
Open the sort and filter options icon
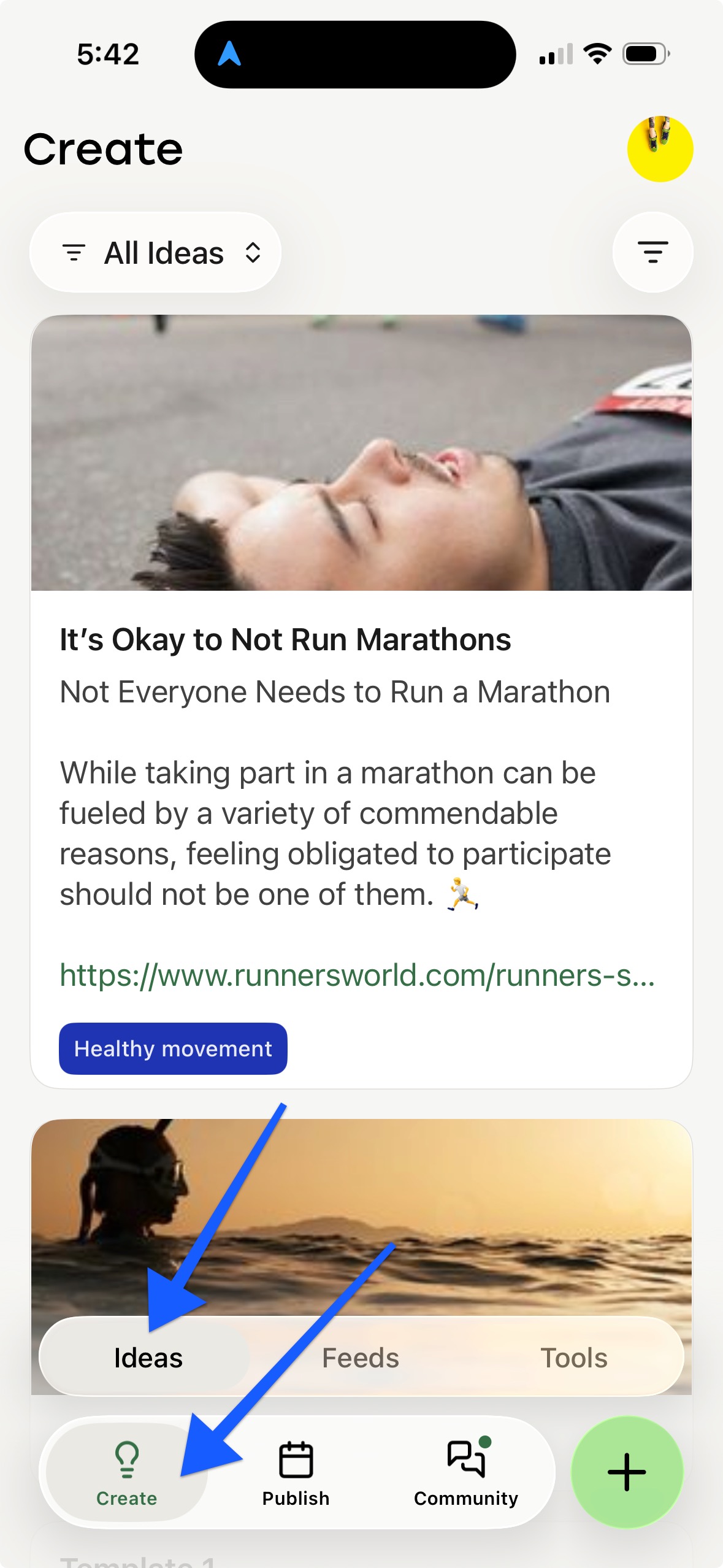point(652,252)
